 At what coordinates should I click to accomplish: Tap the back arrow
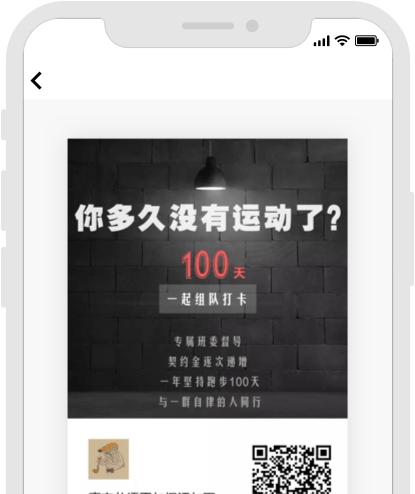coord(36,81)
